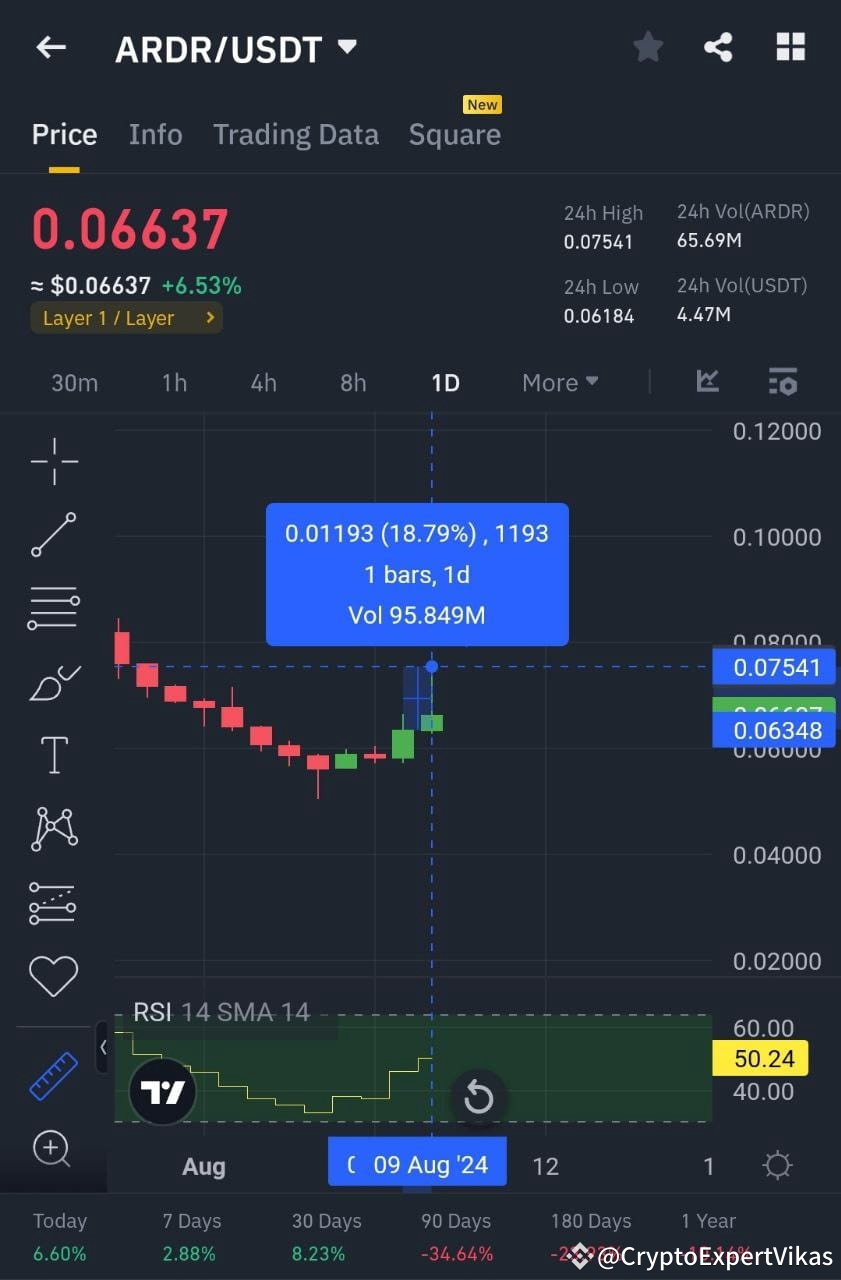Open the indicators chart icon

coord(707,381)
